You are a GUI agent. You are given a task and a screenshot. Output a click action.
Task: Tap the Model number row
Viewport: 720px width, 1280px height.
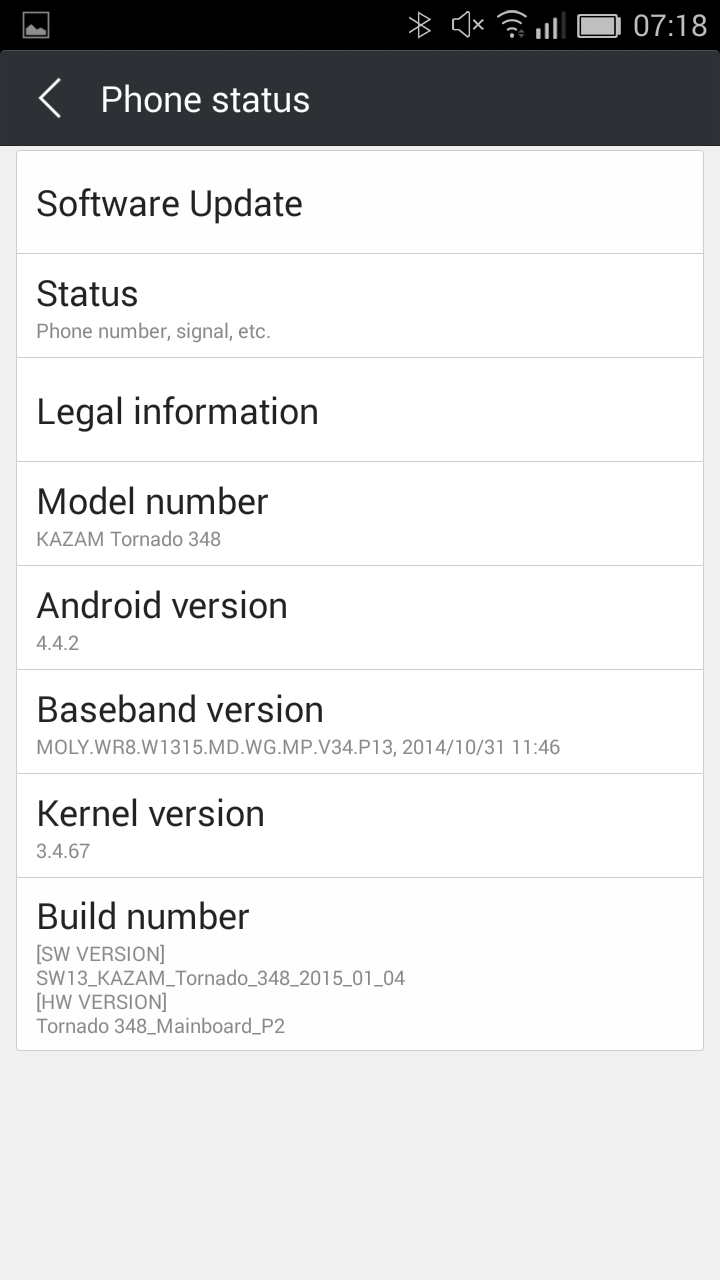click(x=360, y=514)
